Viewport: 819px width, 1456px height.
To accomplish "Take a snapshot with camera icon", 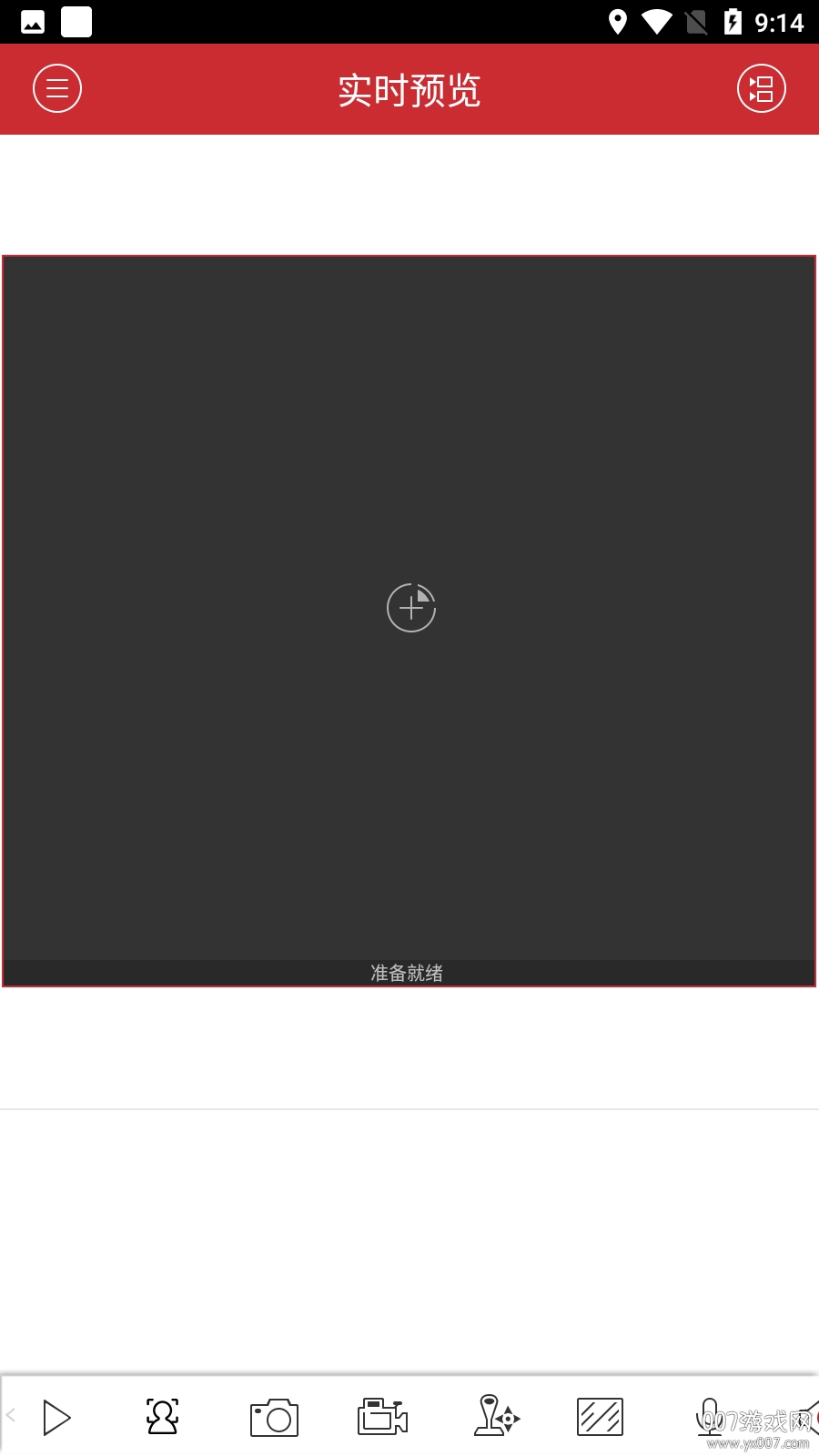I will [x=274, y=1418].
